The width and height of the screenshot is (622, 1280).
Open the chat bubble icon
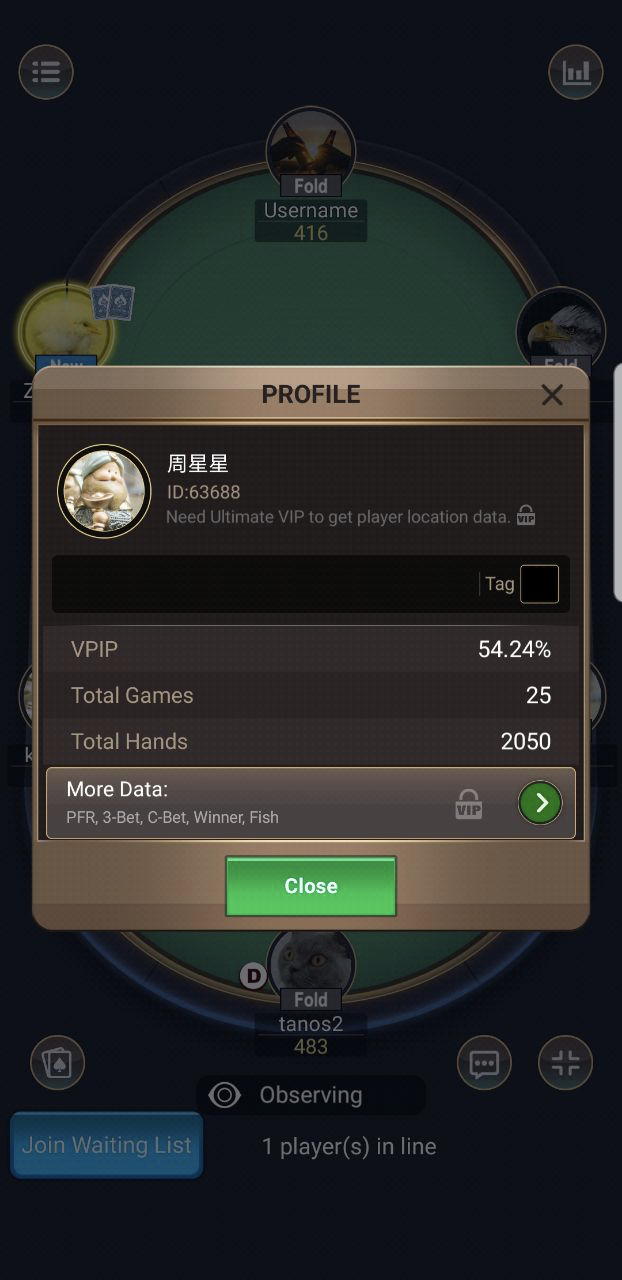[x=485, y=1062]
